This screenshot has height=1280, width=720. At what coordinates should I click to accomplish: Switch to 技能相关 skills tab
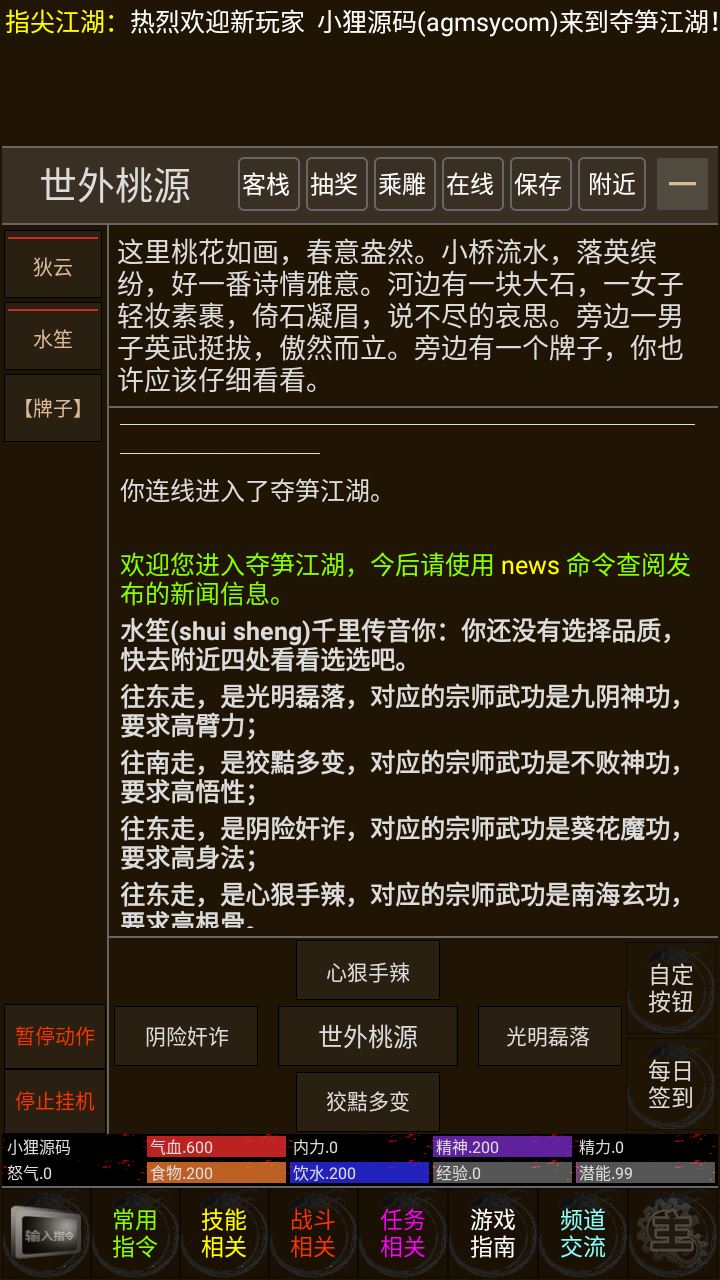[x=223, y=1233]
